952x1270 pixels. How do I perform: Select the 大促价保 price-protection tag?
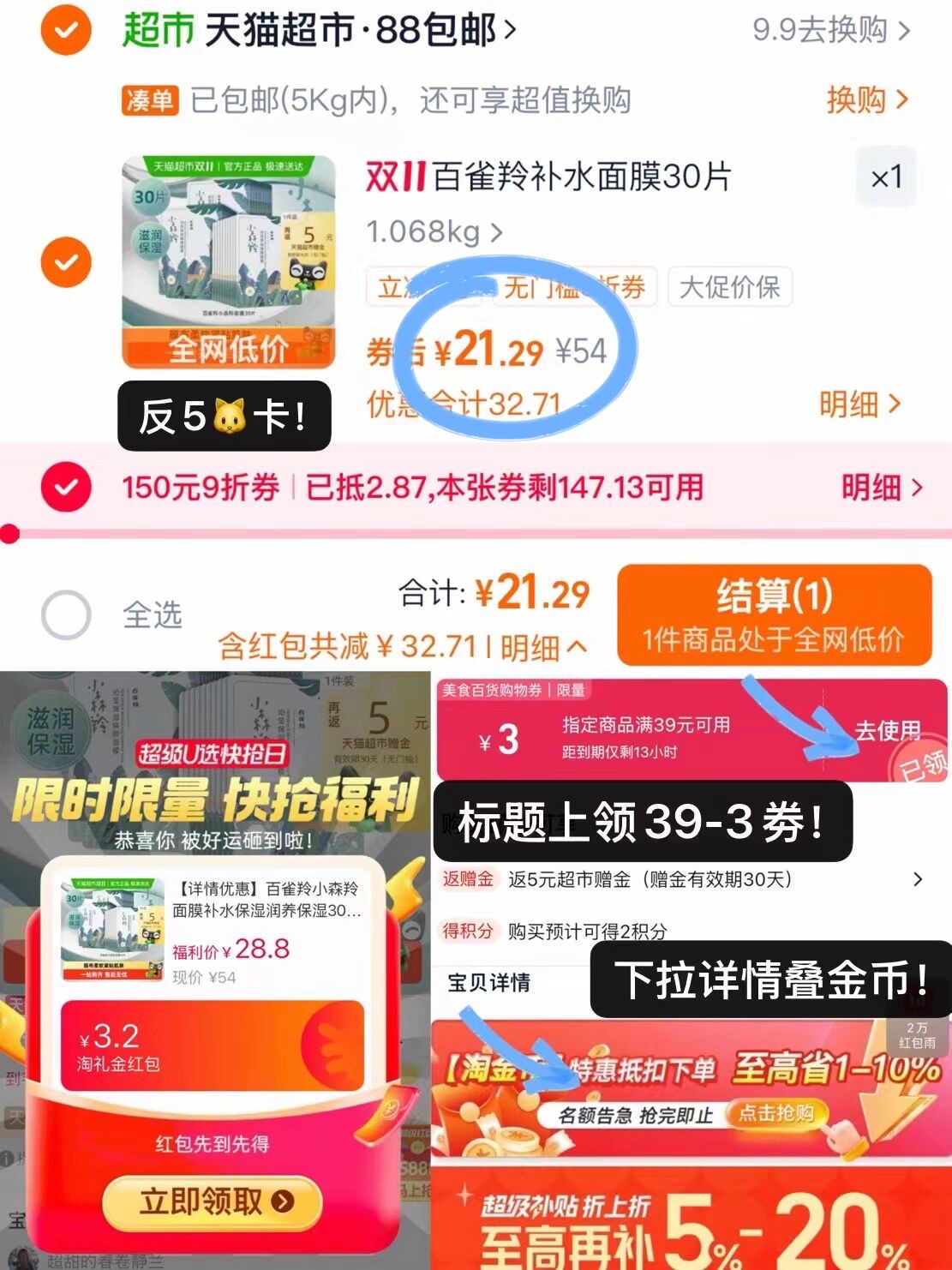coord(729,289)
